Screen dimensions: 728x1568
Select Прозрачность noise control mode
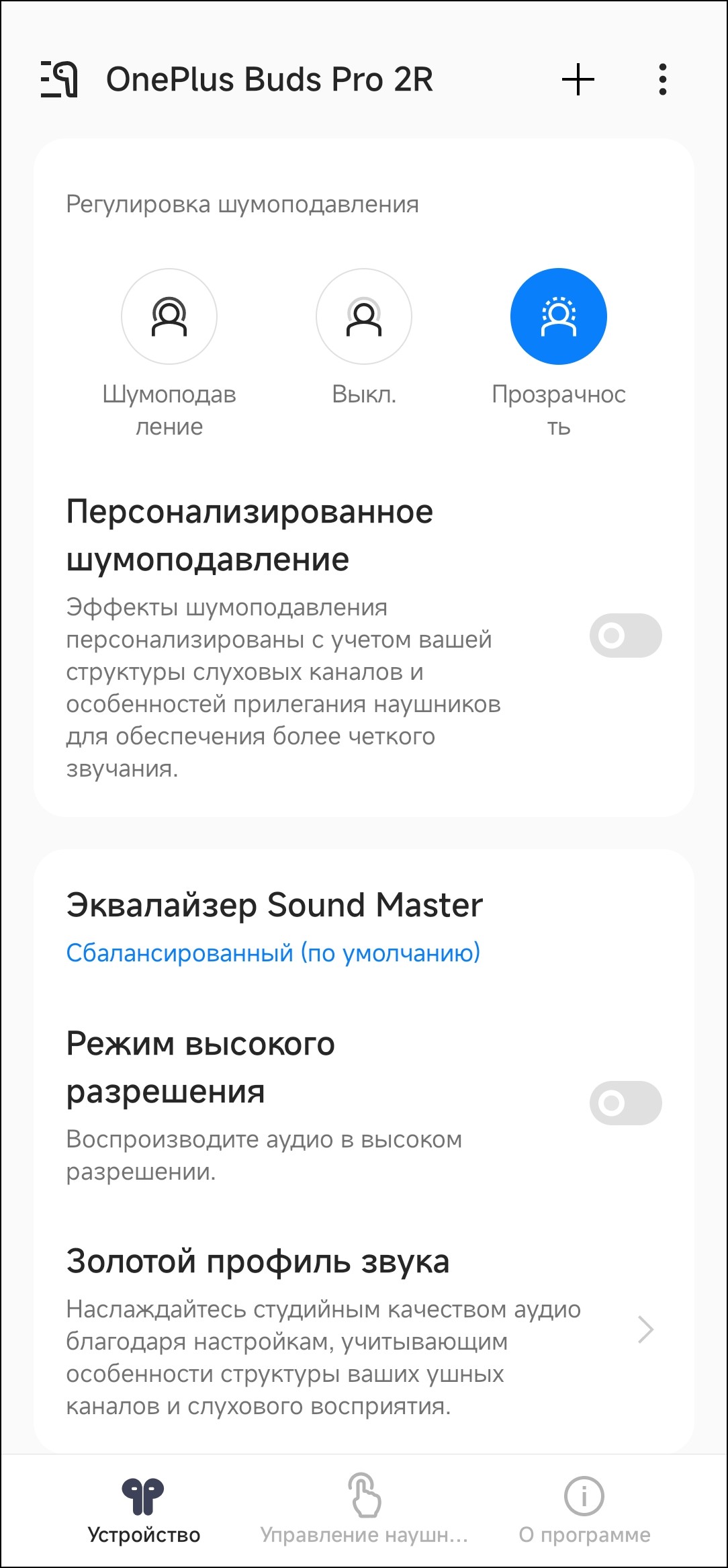pyautogui.click(x=558, y=316)
